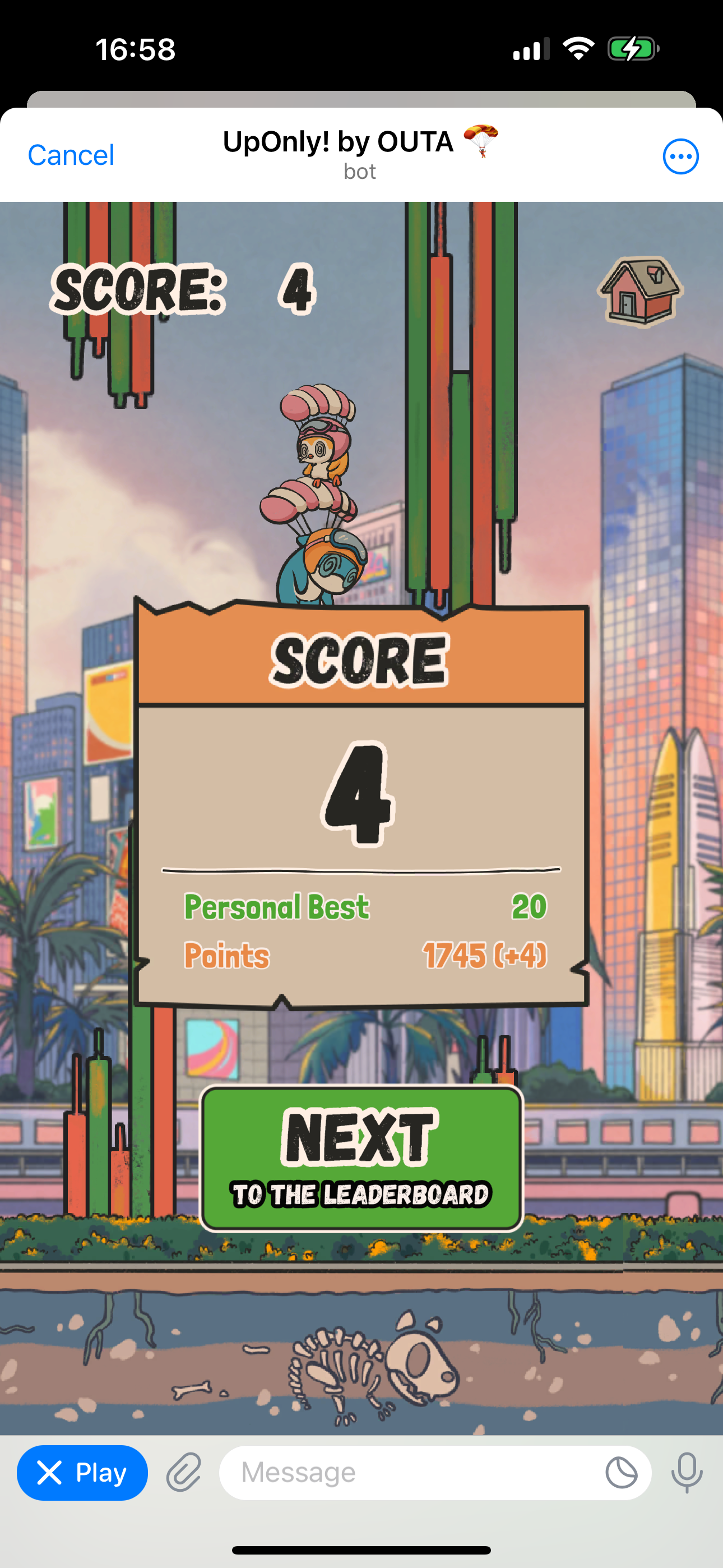Close the Play menu button
The height and width of the screenshot is (1568, 723).
[82, 1473]
